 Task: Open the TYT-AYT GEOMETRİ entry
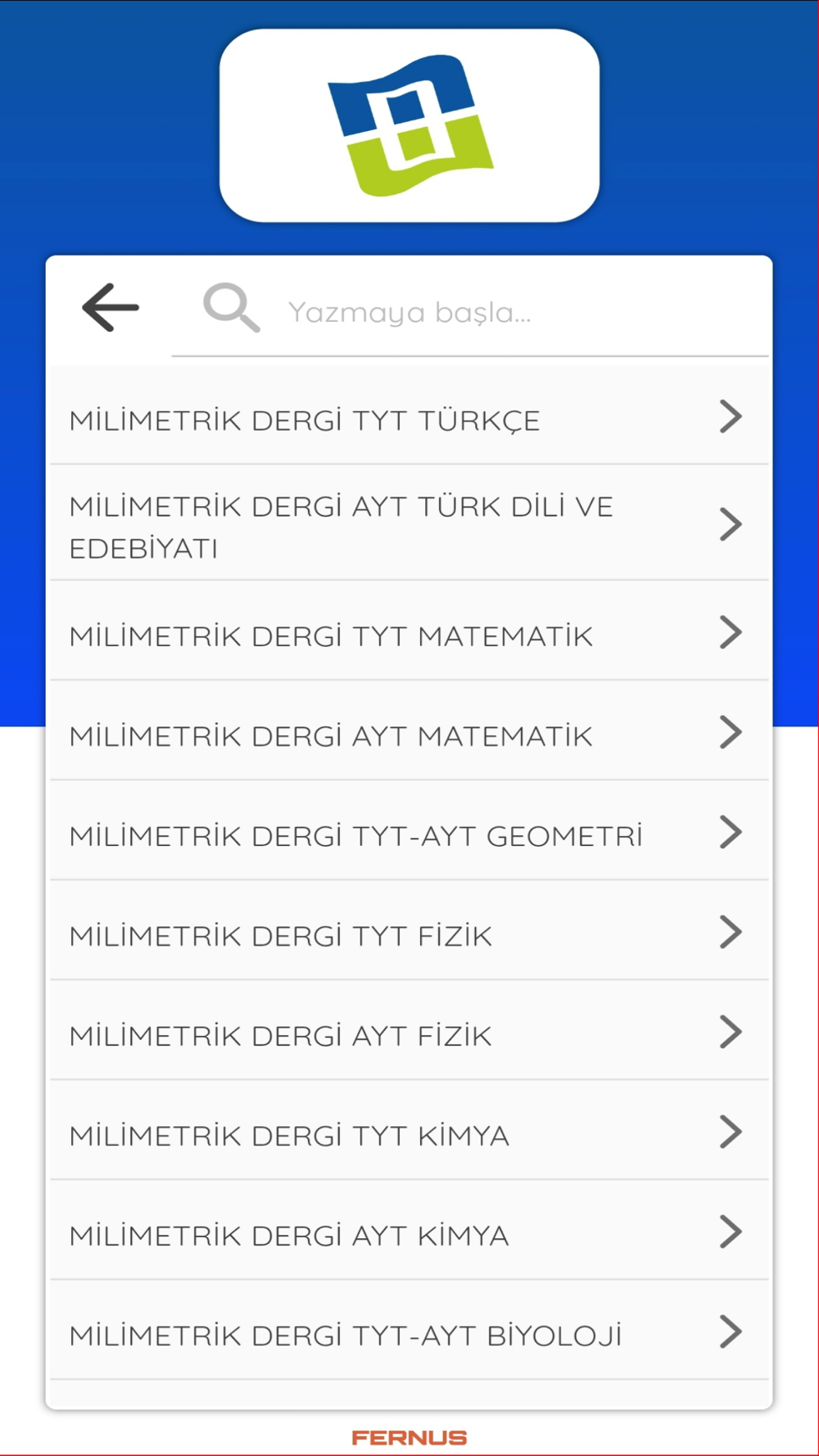click(409, 831)
